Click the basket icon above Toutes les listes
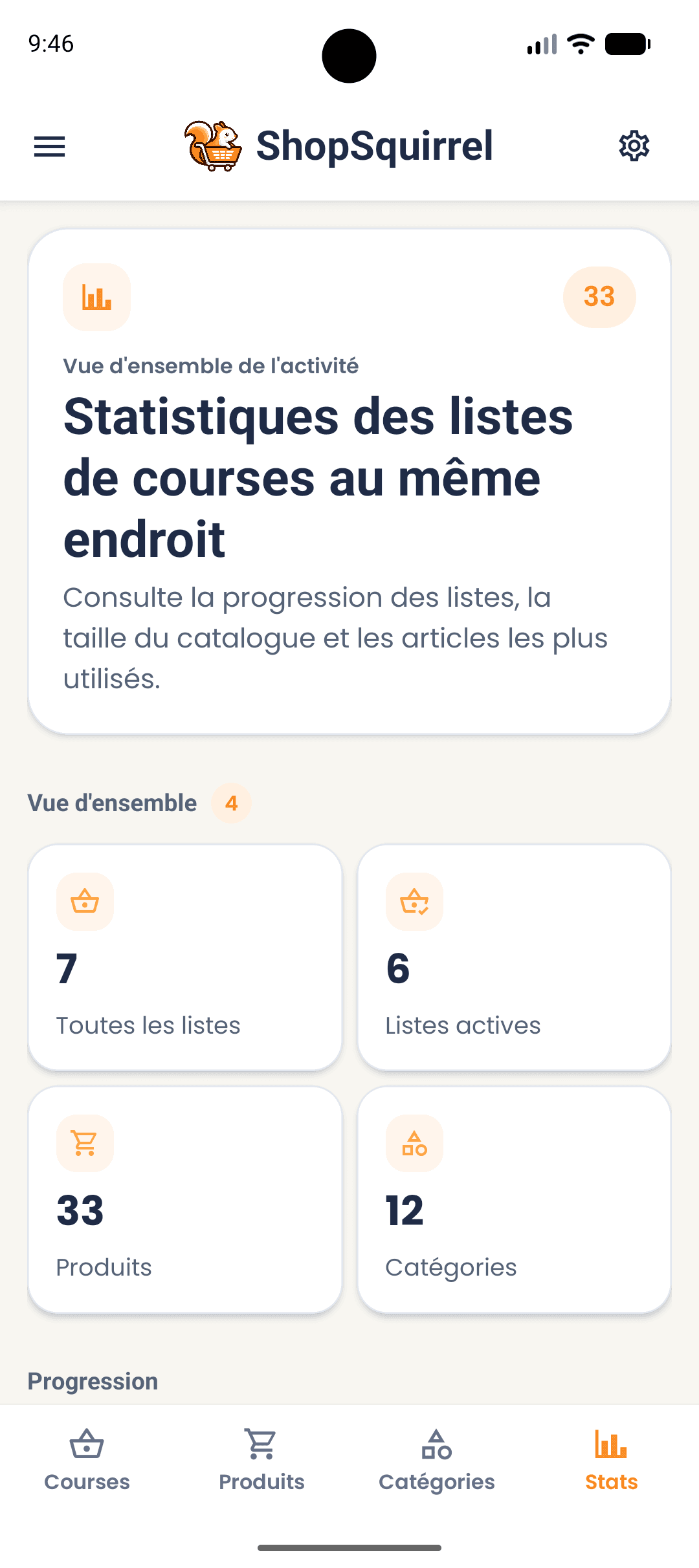Screen dimensions: 699x1568 85,901
